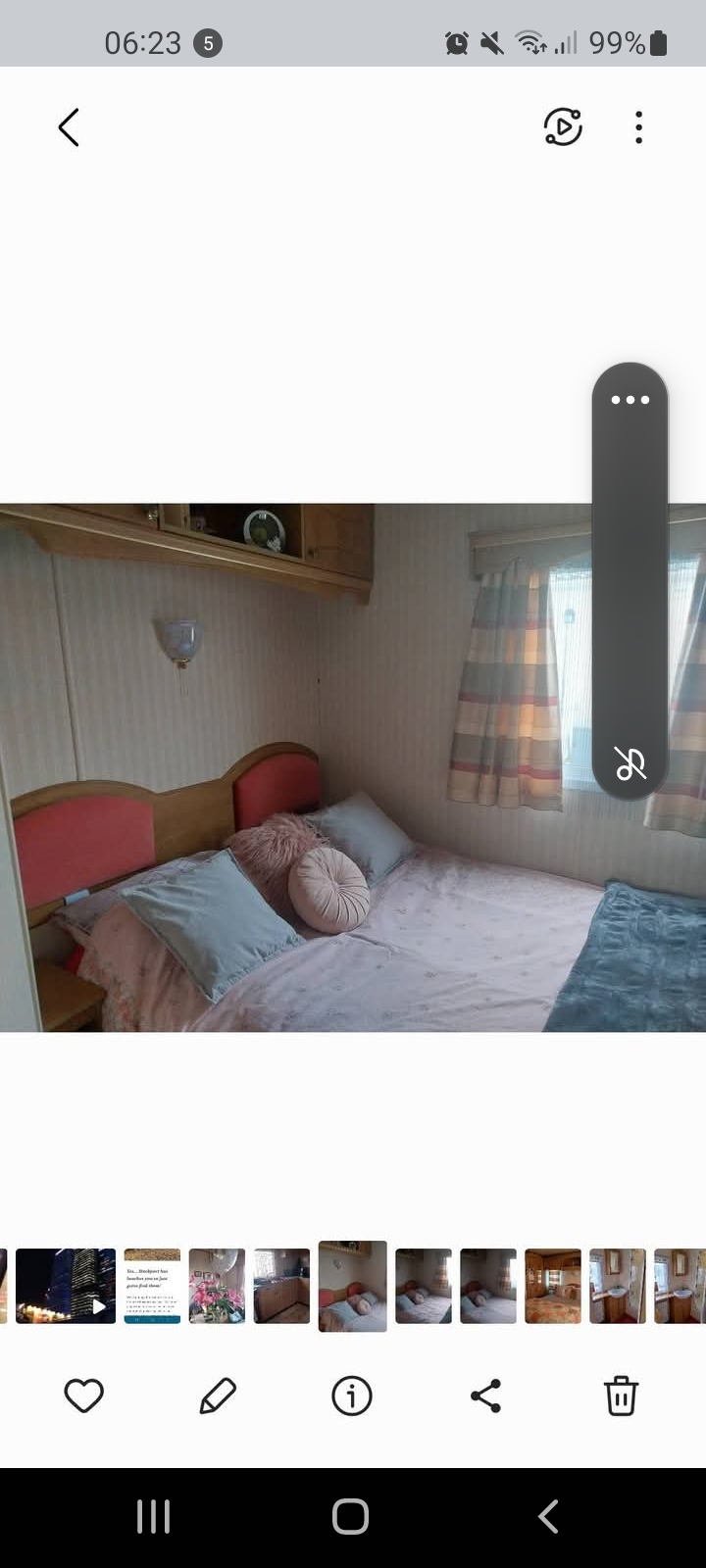Go back from the photo viewer
Screen dimensions: 706x1568
point(69,127)
